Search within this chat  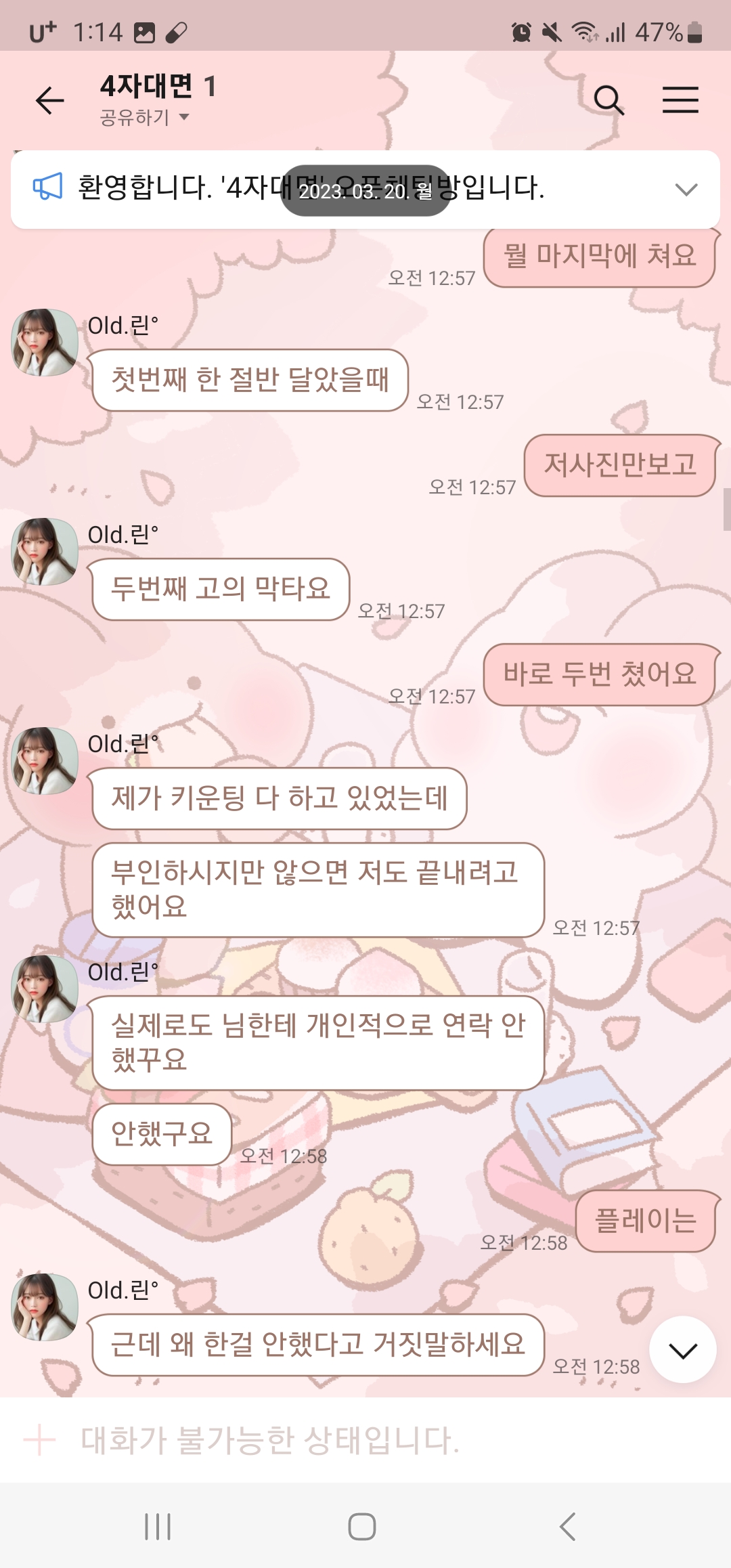tap(608, 101)
